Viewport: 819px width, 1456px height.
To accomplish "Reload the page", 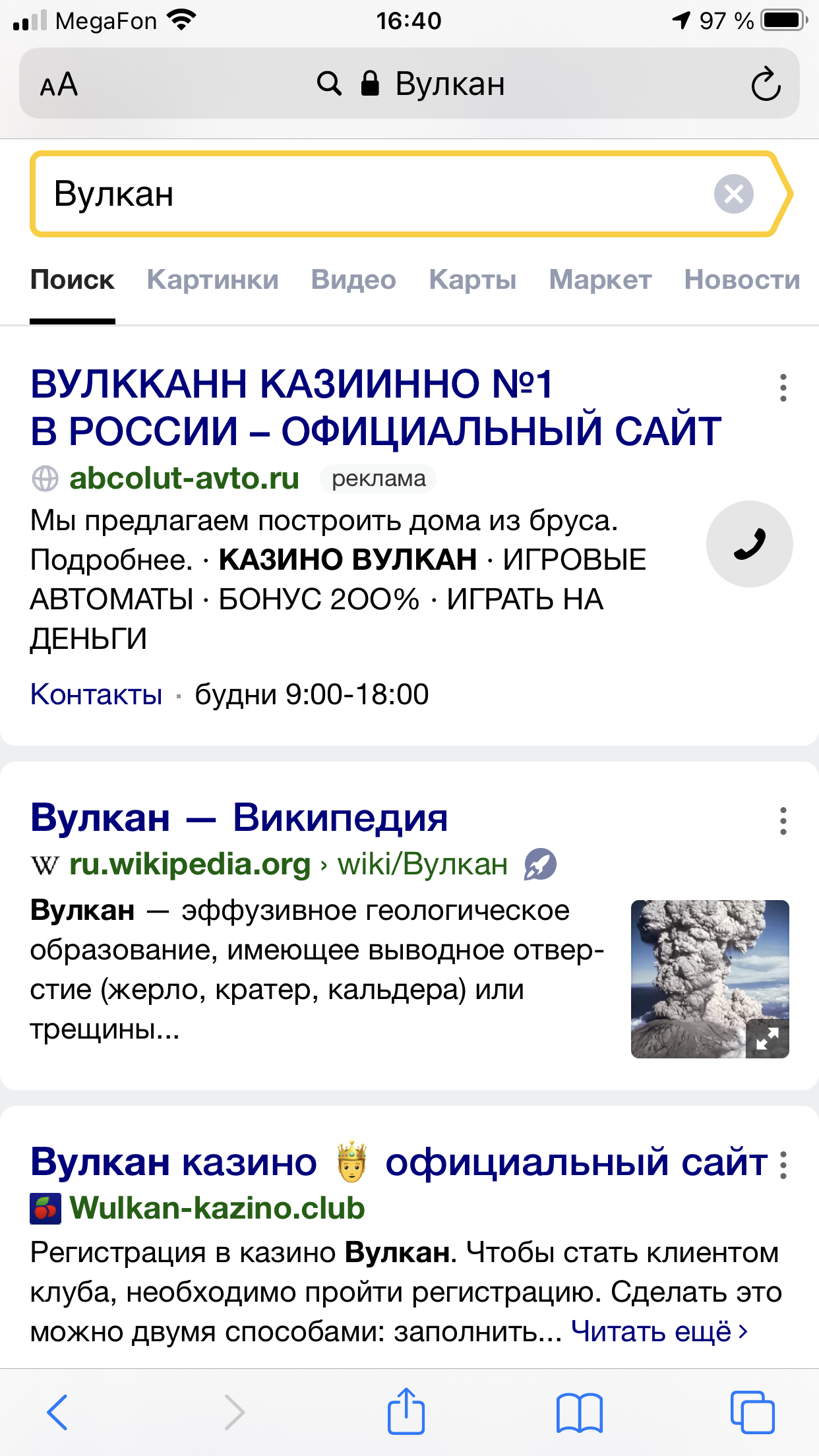I will coord(765,84).
